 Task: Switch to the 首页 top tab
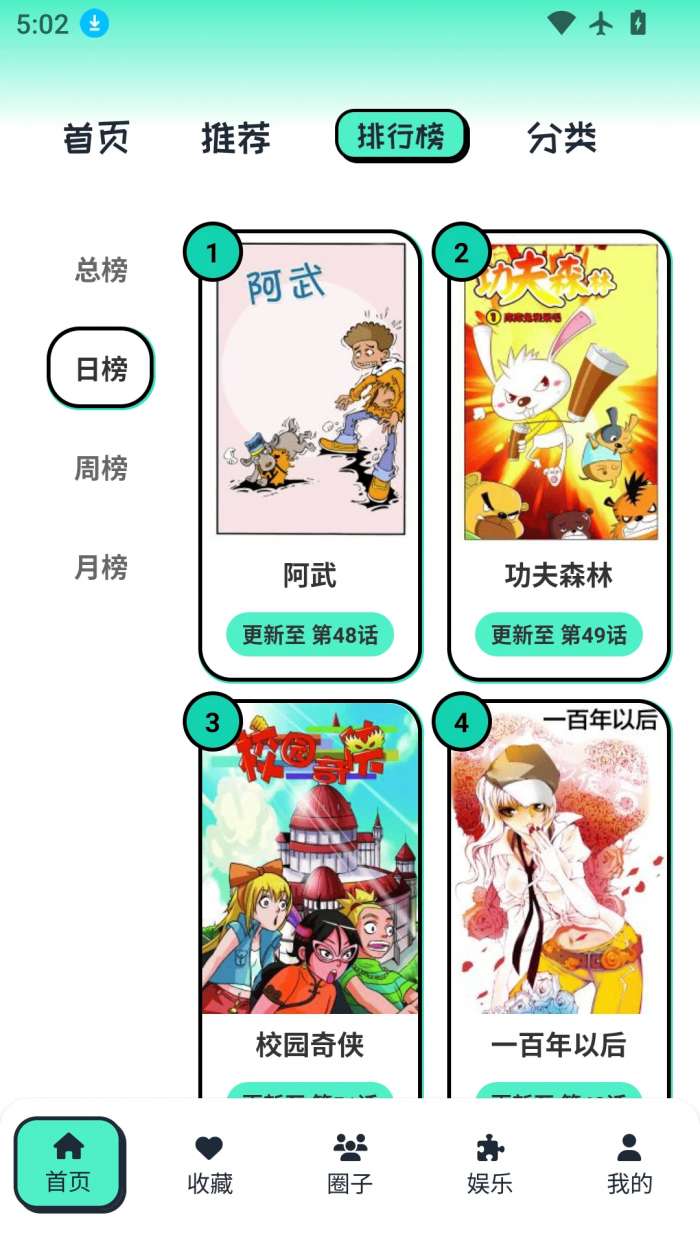coord(96,137)
